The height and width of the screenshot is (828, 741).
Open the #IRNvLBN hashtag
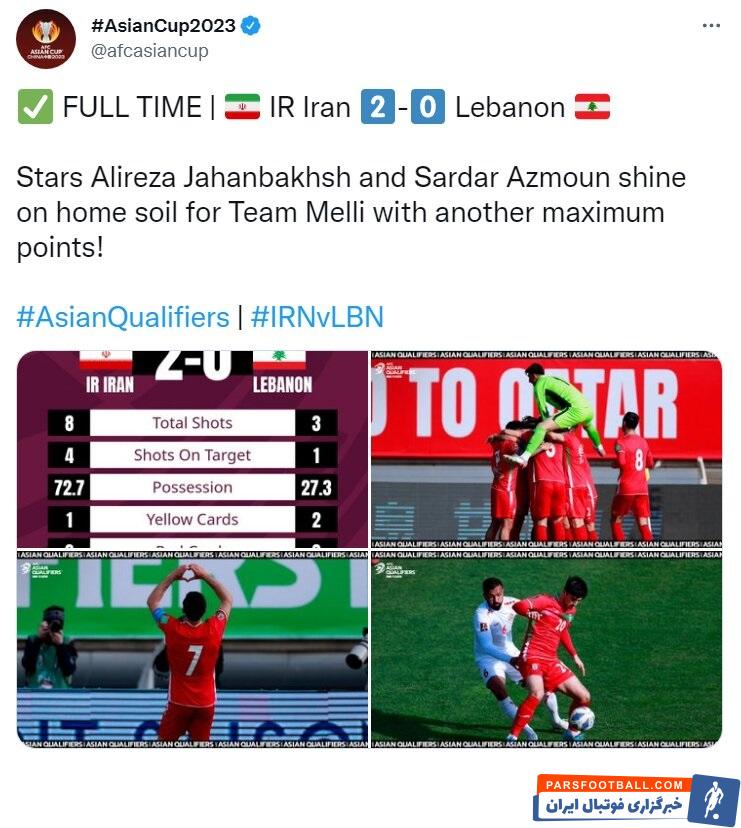pyautogui.click(x=317, y=318)
